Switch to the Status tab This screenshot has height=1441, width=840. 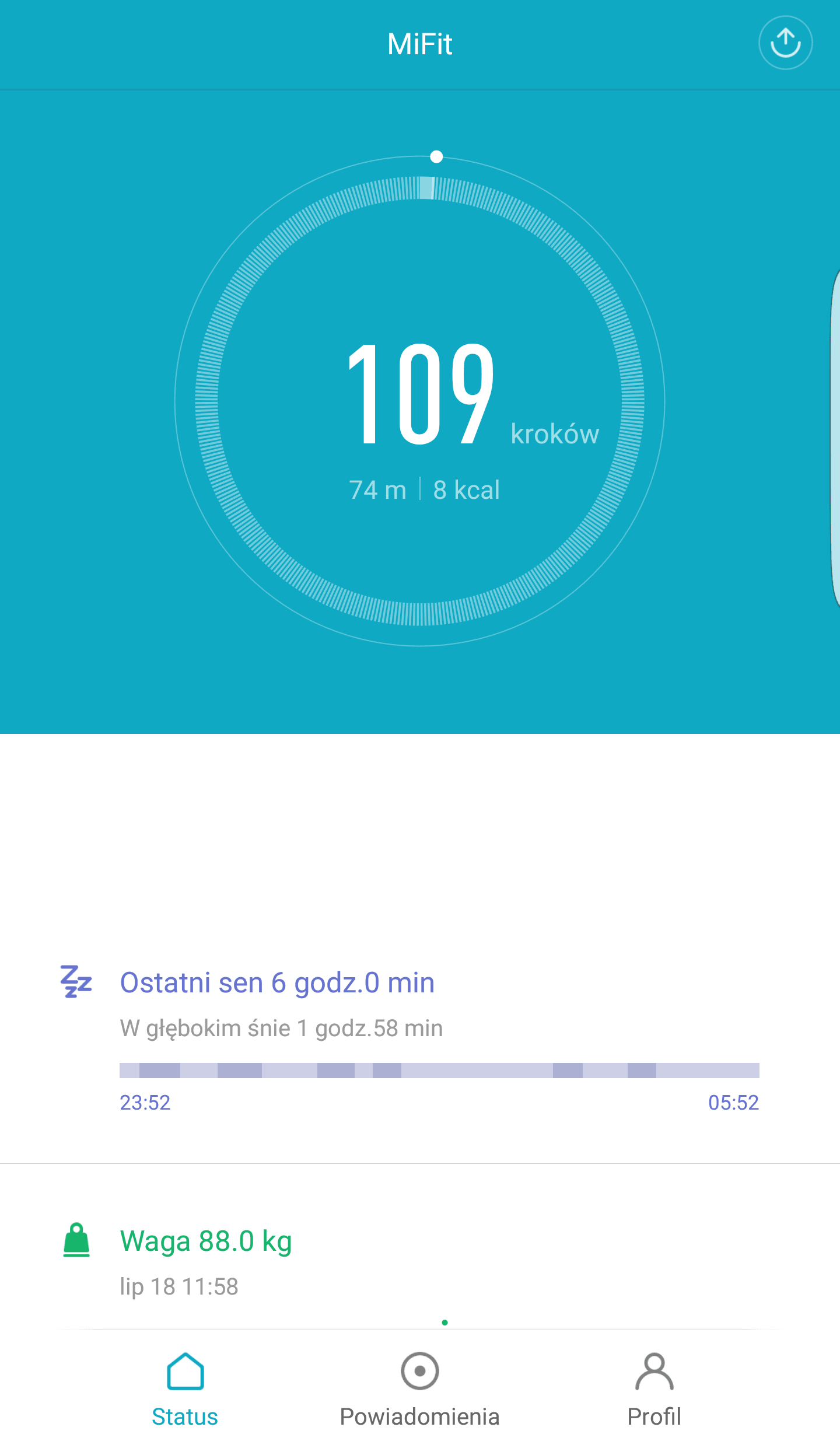click(185, 1390)
